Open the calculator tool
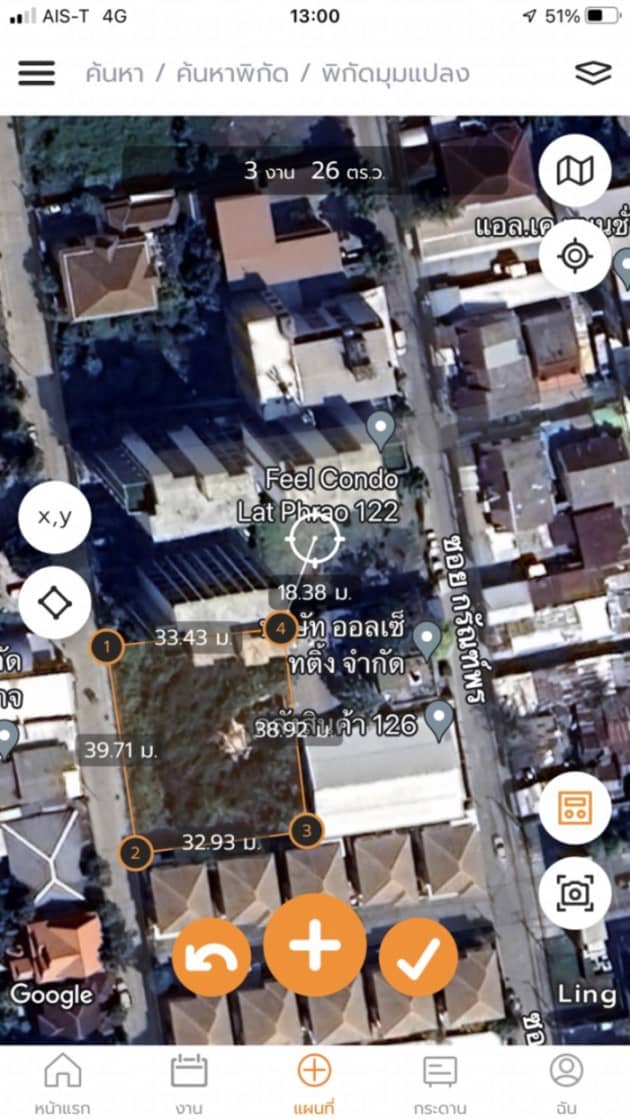 [575, 808]
